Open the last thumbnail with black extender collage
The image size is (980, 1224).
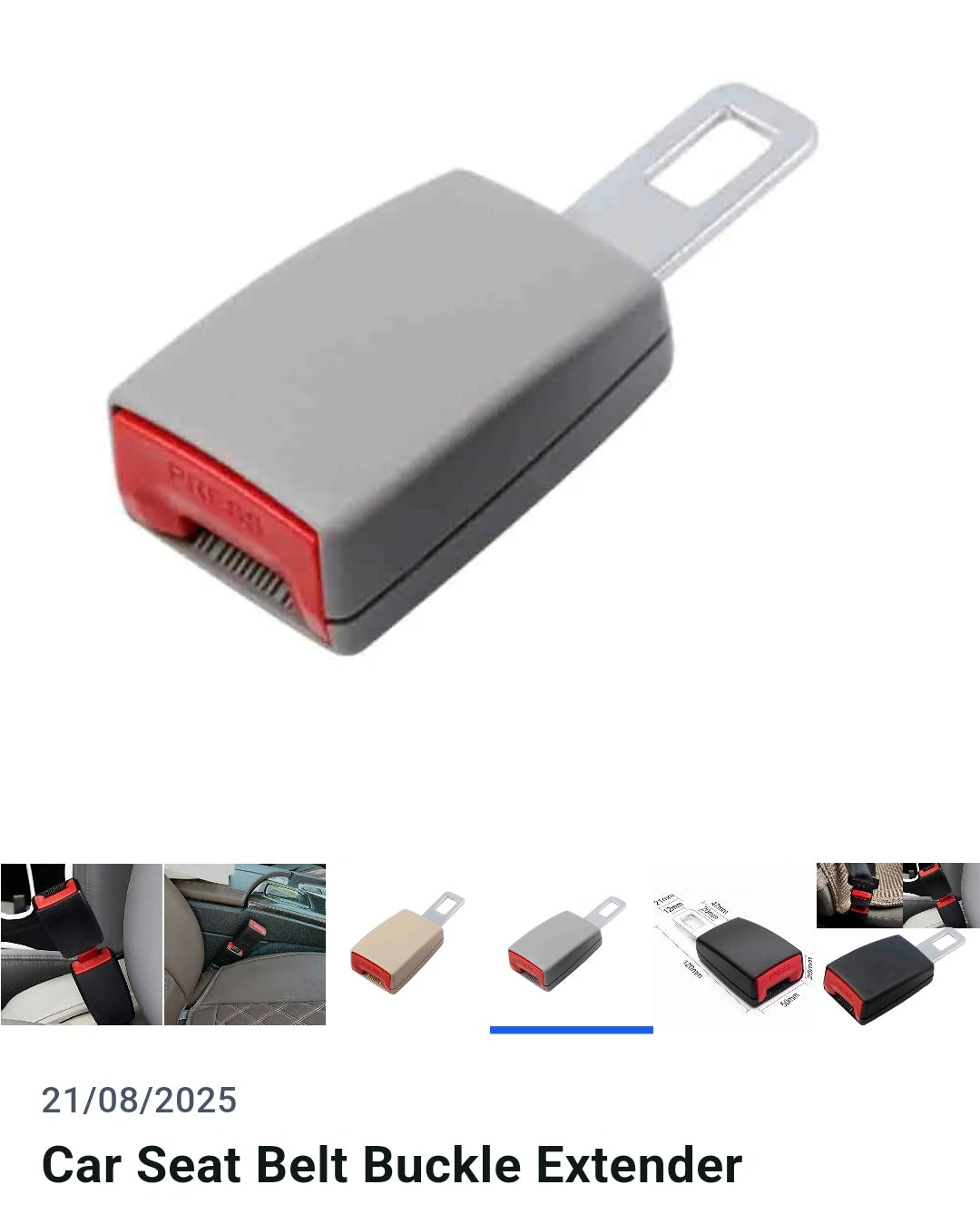897,944
